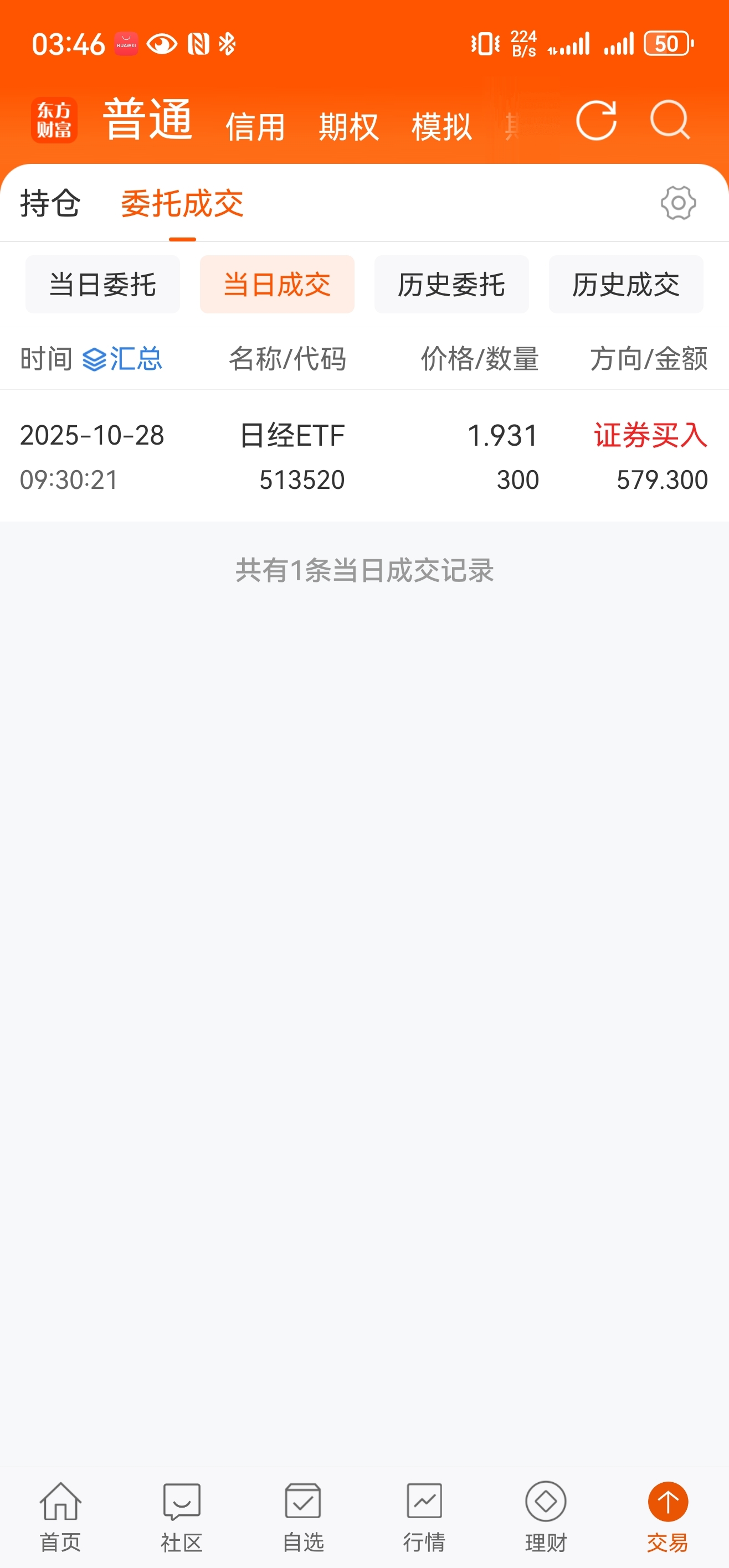Image resolution: width=729 pixels, height=1568 pixels.
Task: Open the 理财 tab
Action: [546, 1517]
